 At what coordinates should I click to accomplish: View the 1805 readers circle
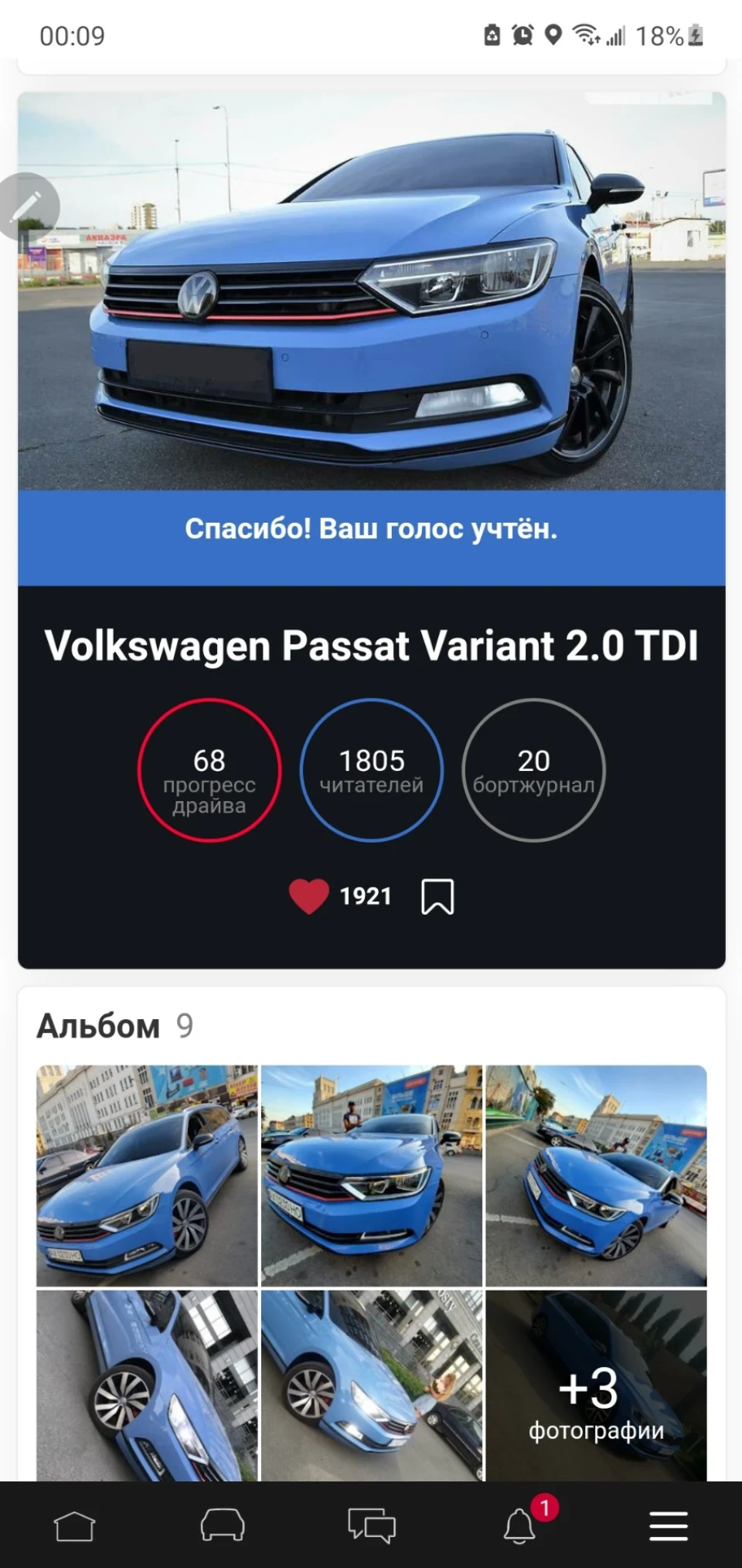[372, 770]
